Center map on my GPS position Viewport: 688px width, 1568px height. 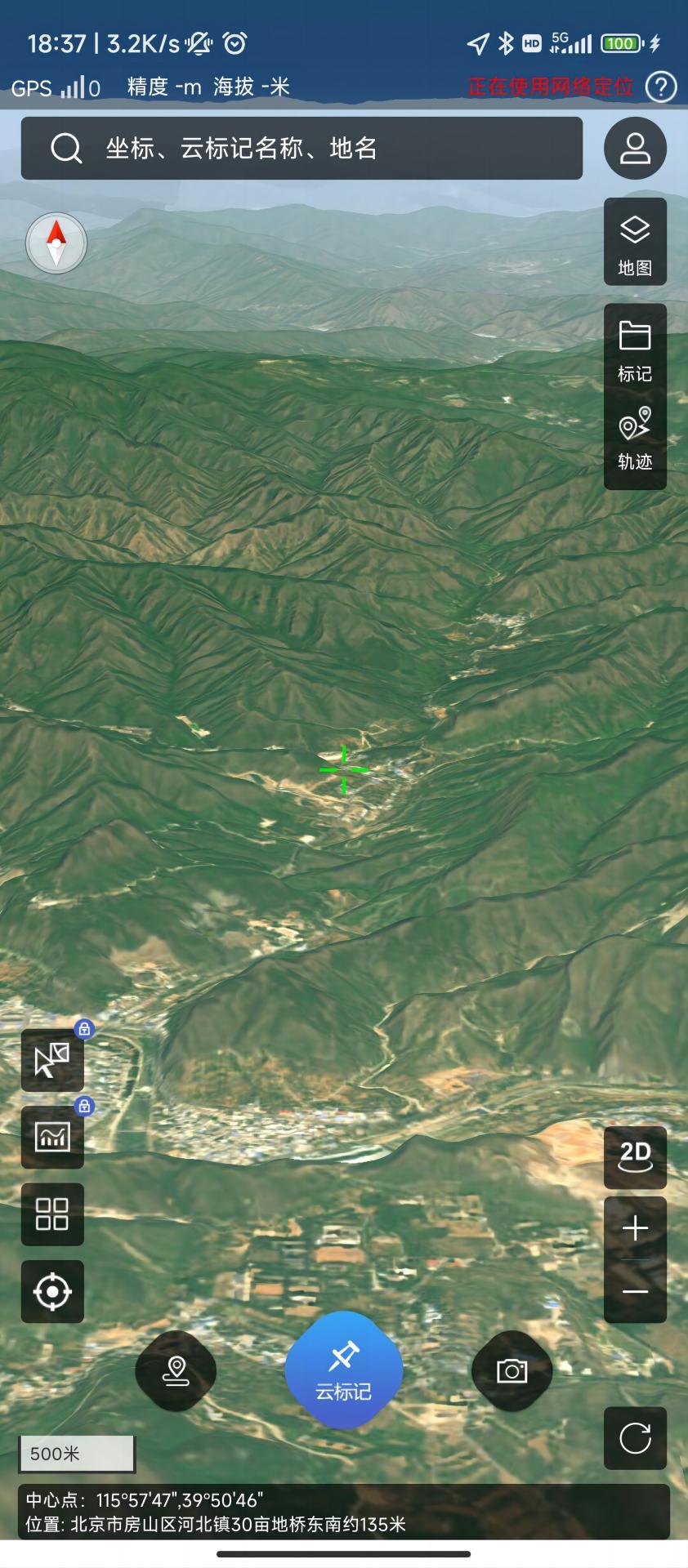point(51,1291)
